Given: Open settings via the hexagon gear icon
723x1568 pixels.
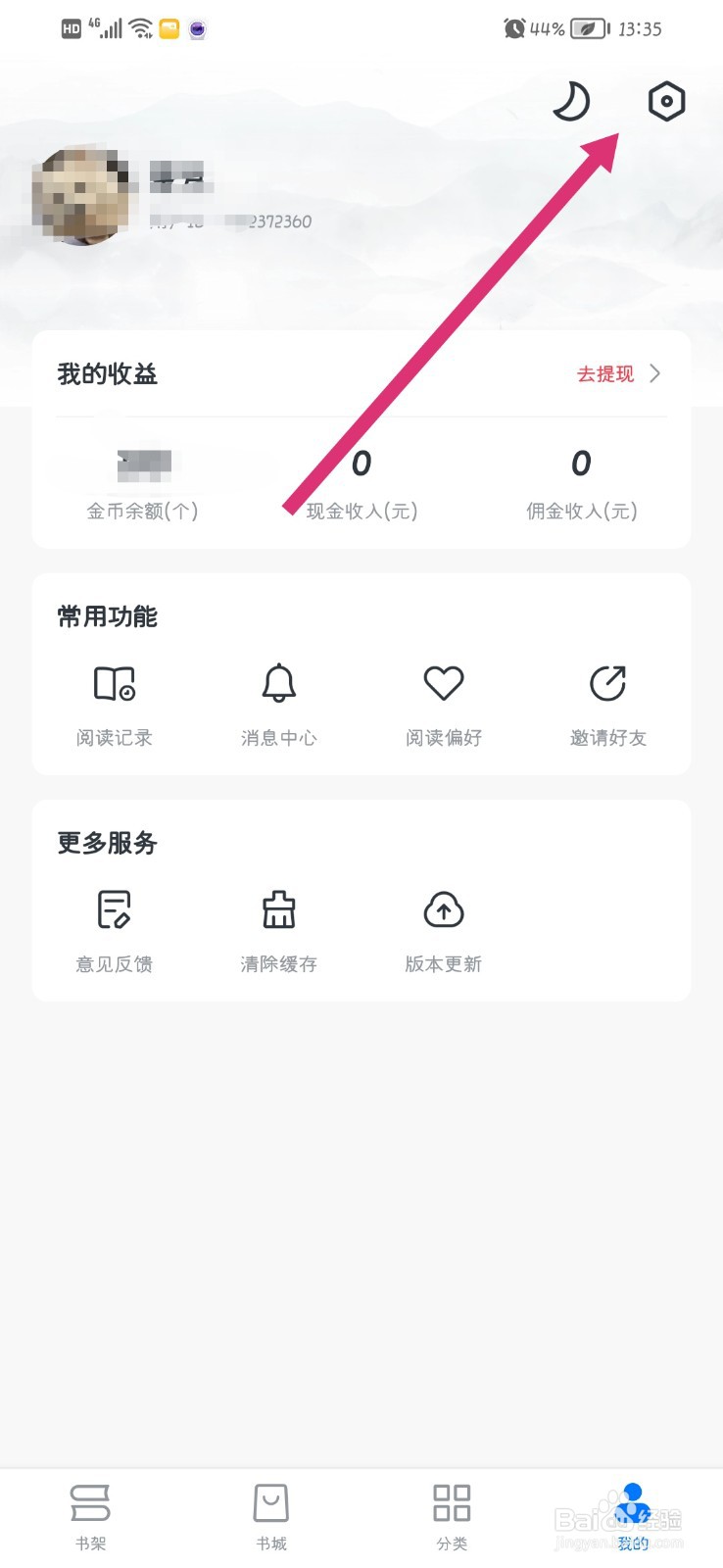Looking at the screenshot, I should (x=666, y=101).
